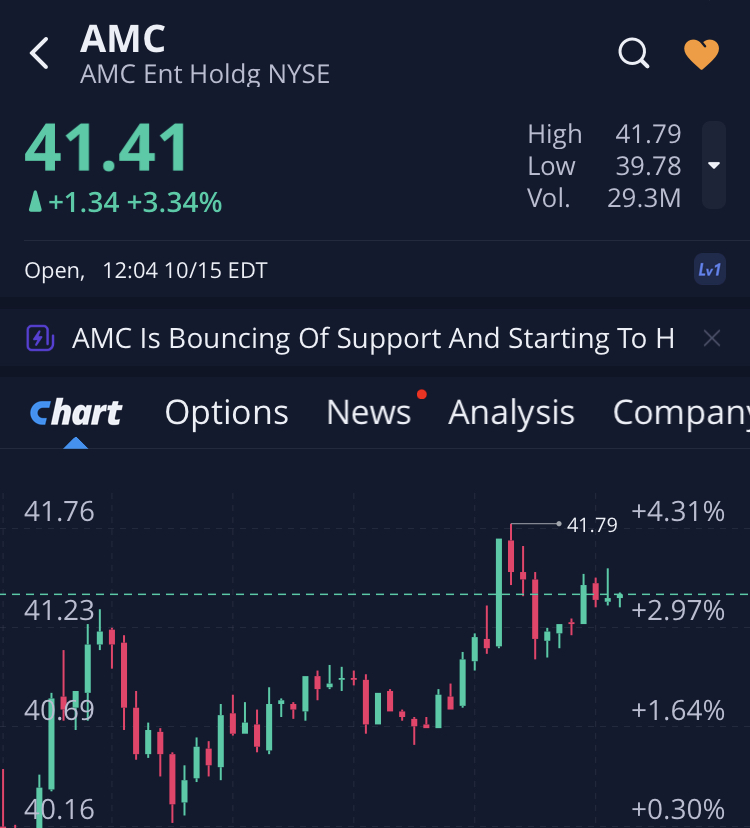Open the search magnifier icon
This screenshot has height=828, width=750.
click(x=634, y=53)
